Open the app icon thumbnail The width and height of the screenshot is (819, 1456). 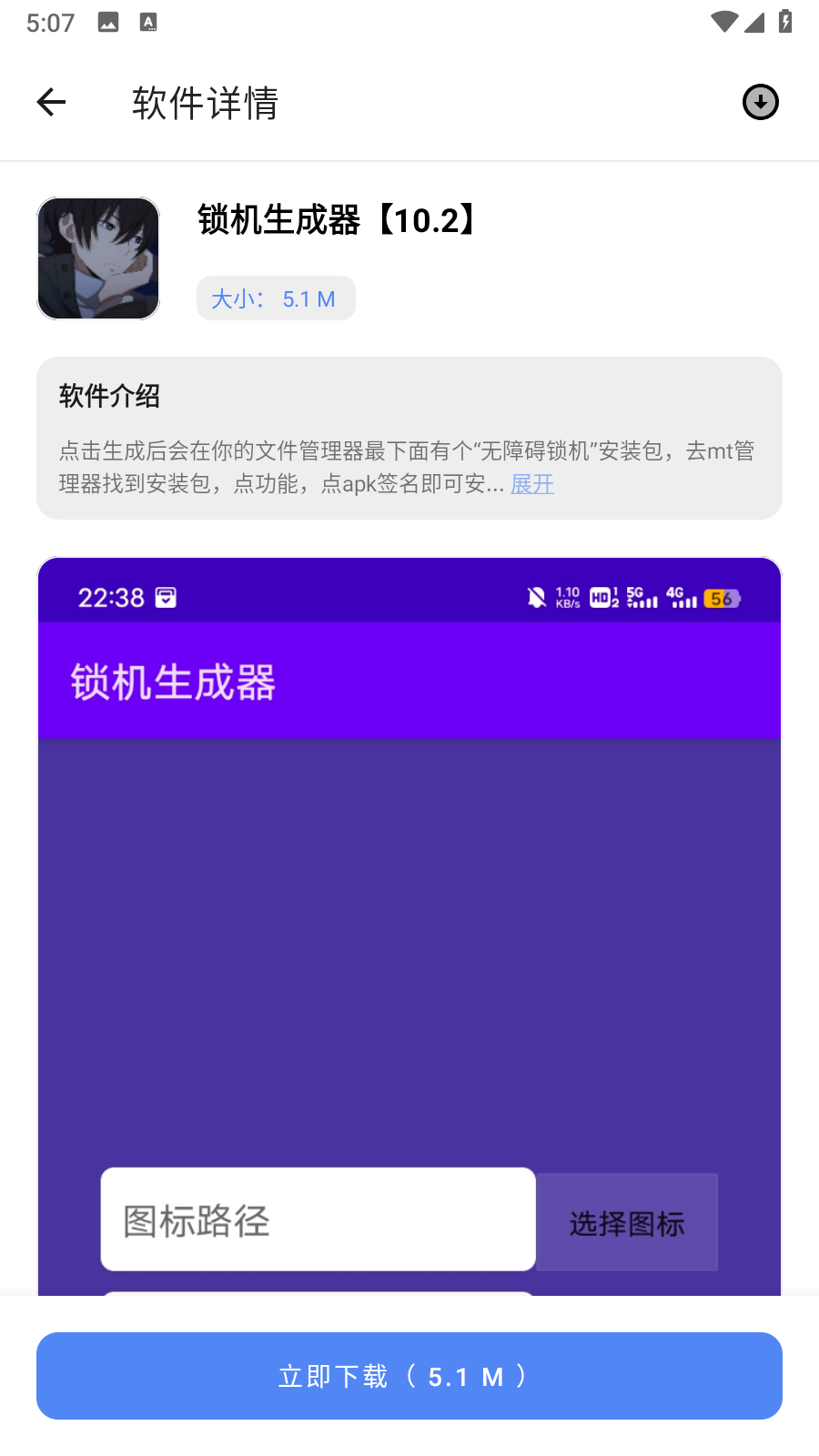coord(97,258)
